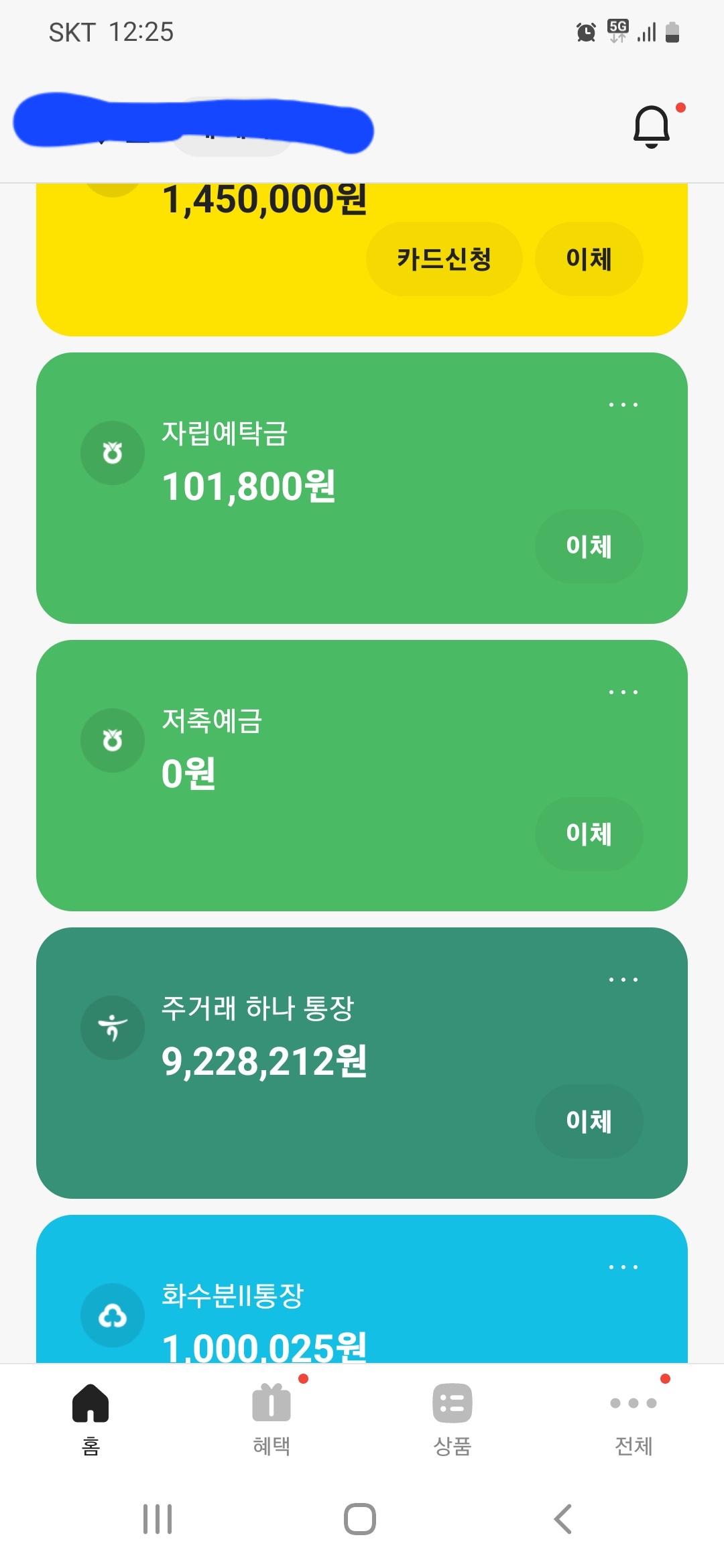Open the notifications bell
The image size is (724, 1568).
click(651, 126)
